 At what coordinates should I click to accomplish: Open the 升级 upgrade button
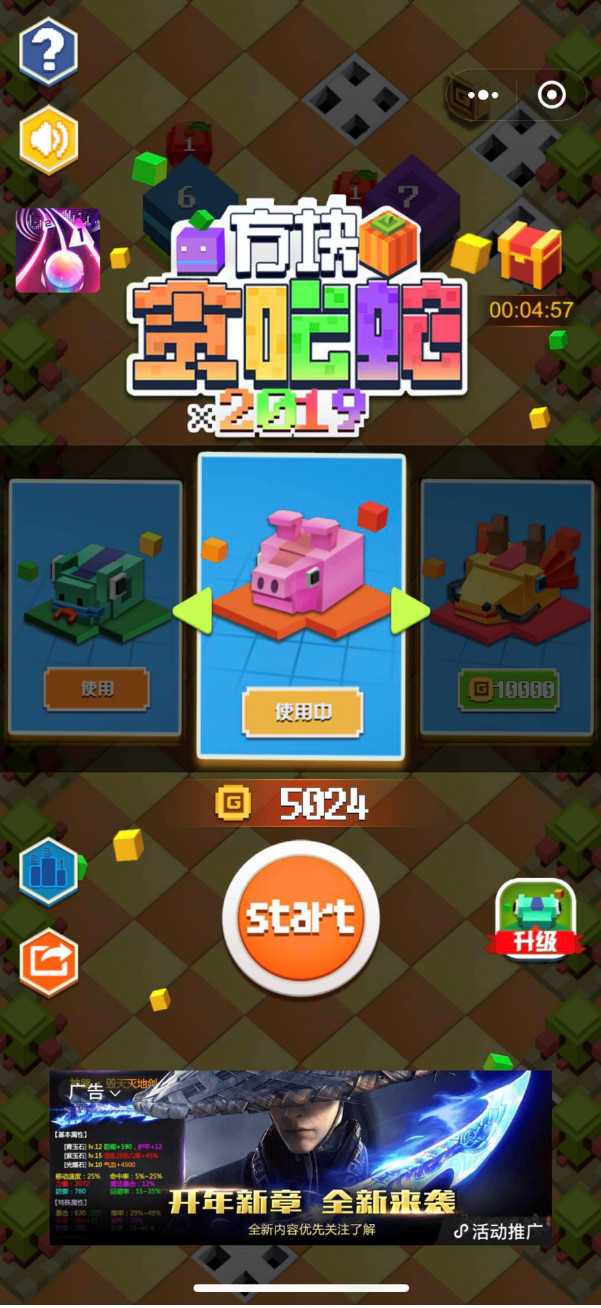535,919
